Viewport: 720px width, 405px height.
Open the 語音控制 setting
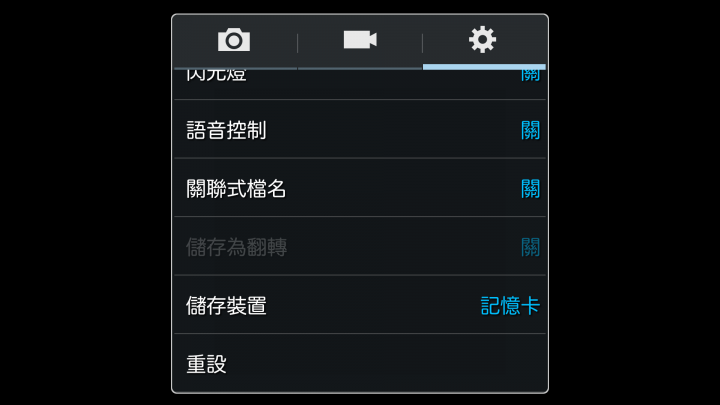(360, 130)
